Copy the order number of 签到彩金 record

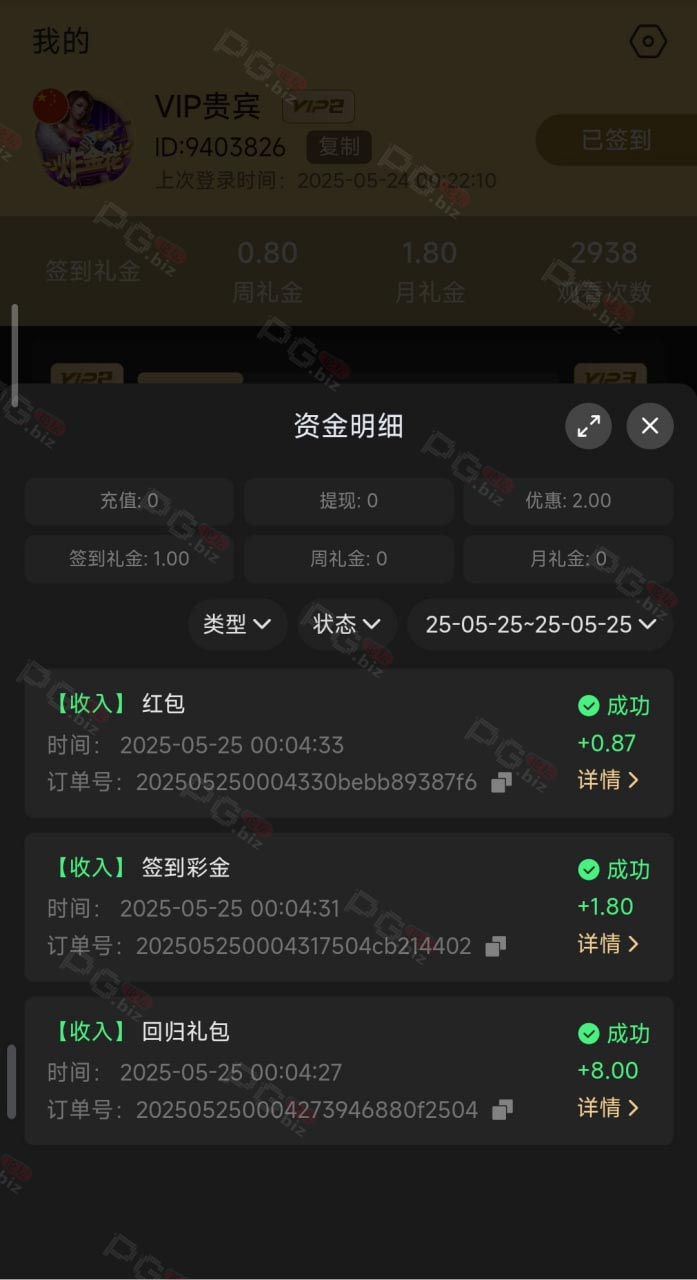click(495, 946)
